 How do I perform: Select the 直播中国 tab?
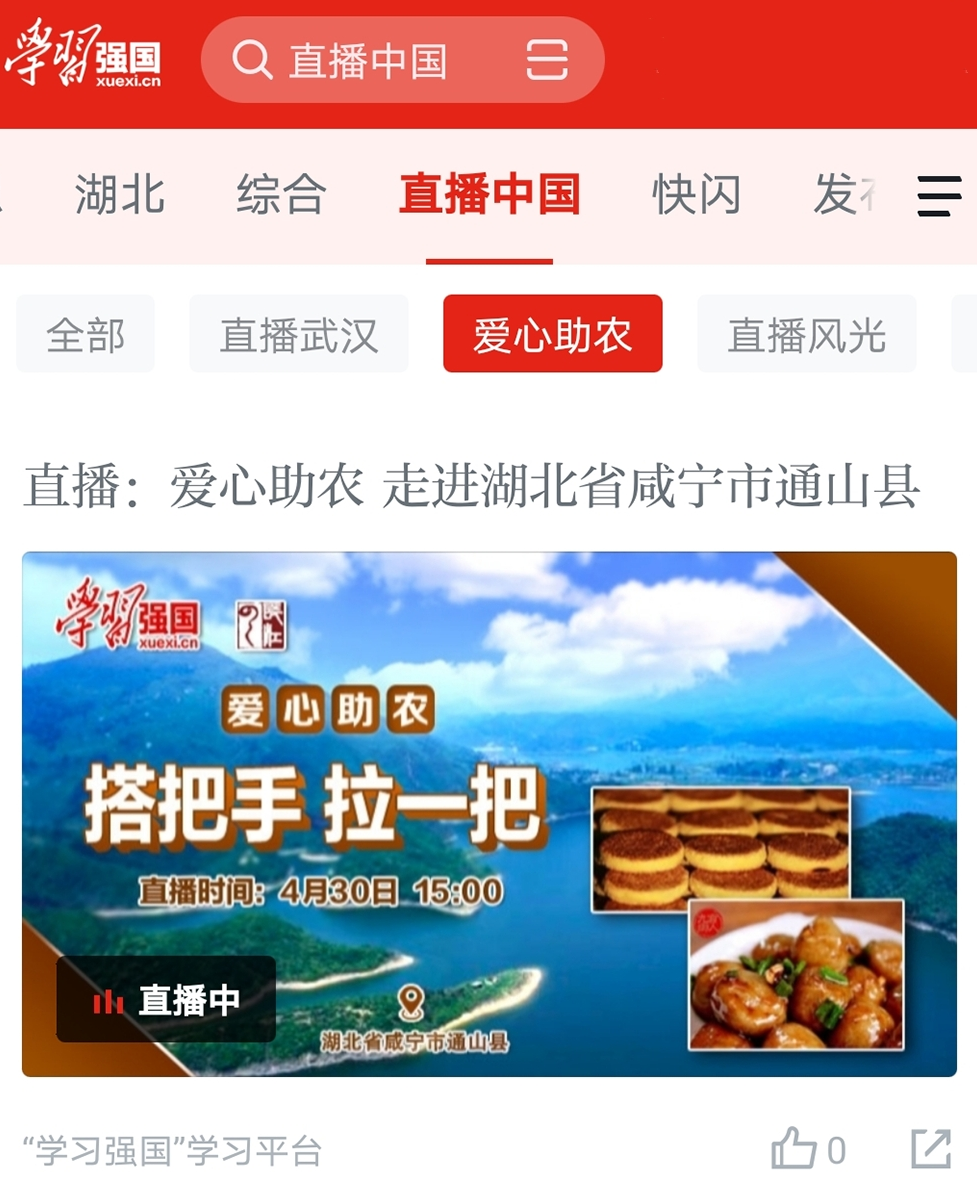(489, 194)
